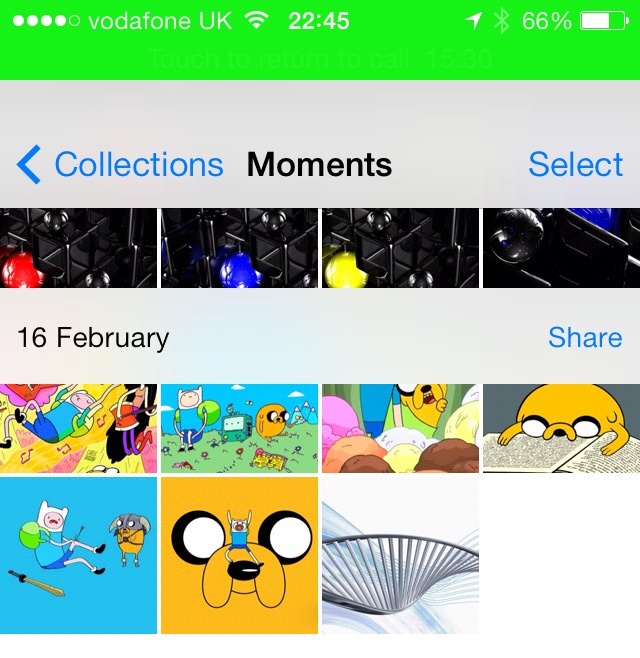Share the 16 February moment
Screen dimensions: 640x658
[584, 337]
